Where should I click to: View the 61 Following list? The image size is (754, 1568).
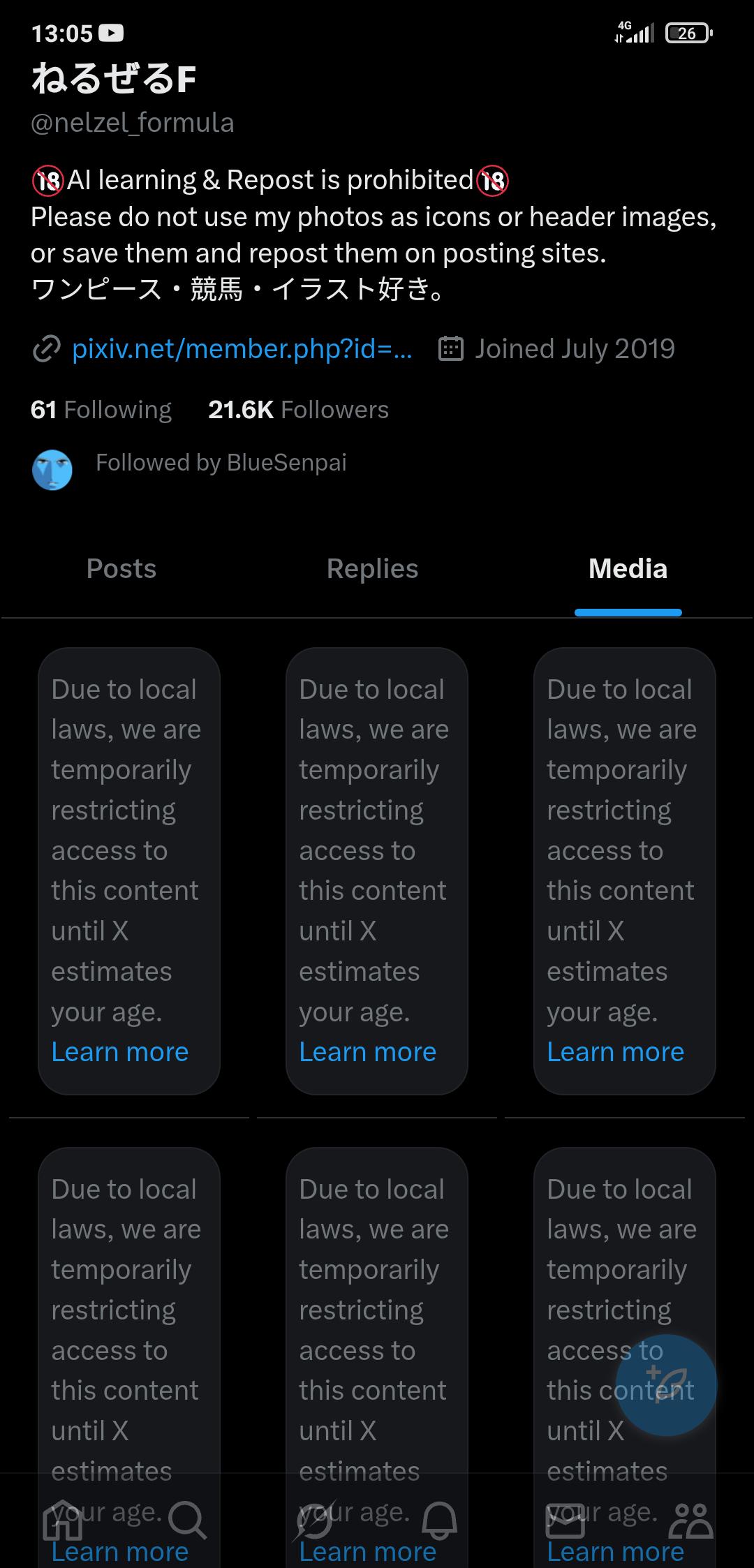[x=101, y=410]
